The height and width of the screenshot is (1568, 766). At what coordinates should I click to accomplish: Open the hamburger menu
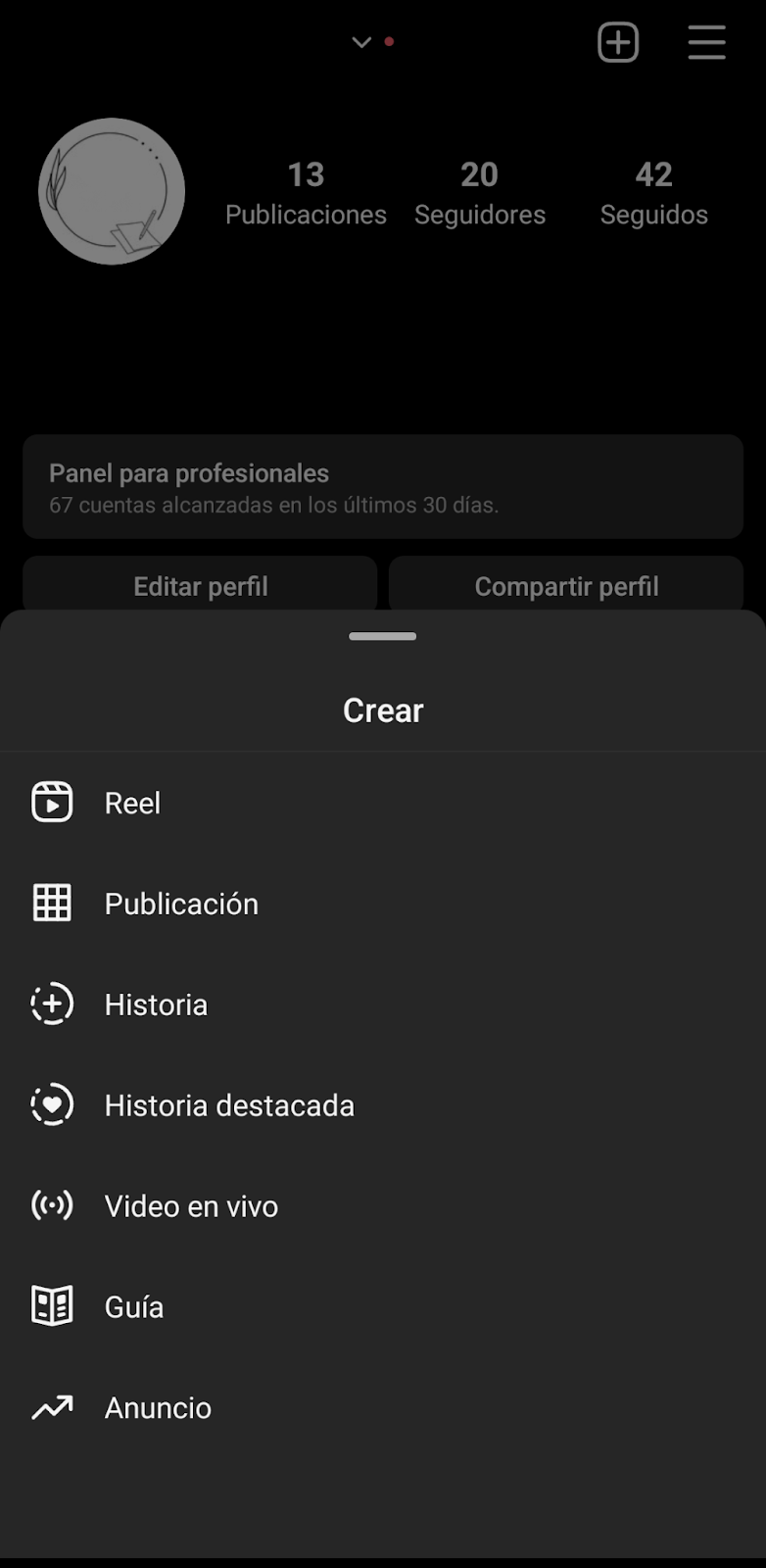click(706, 42)
